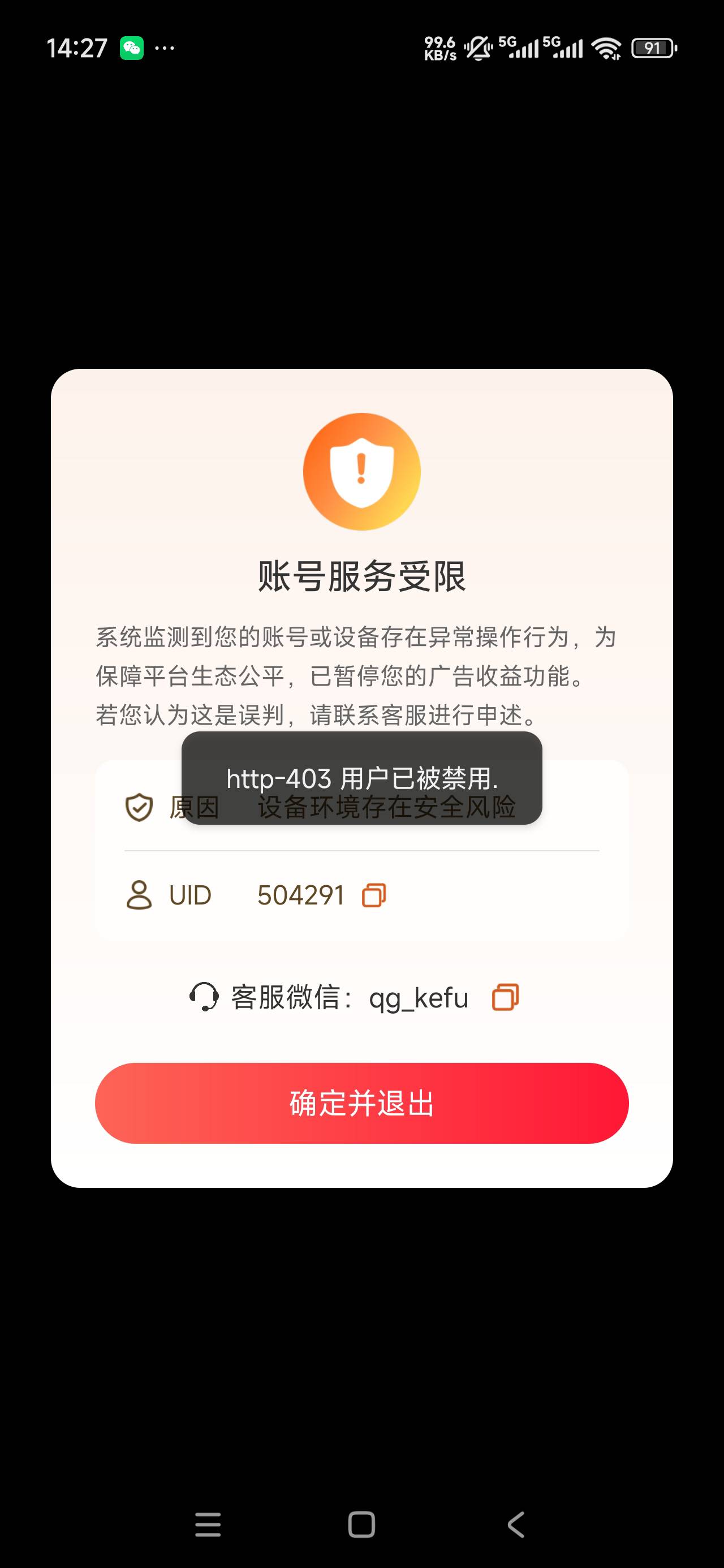The width and height of the screenshot is (724, 1568).
Task: Copy the UID 504291
Action: pyautogui.click(x=374, y=895)
